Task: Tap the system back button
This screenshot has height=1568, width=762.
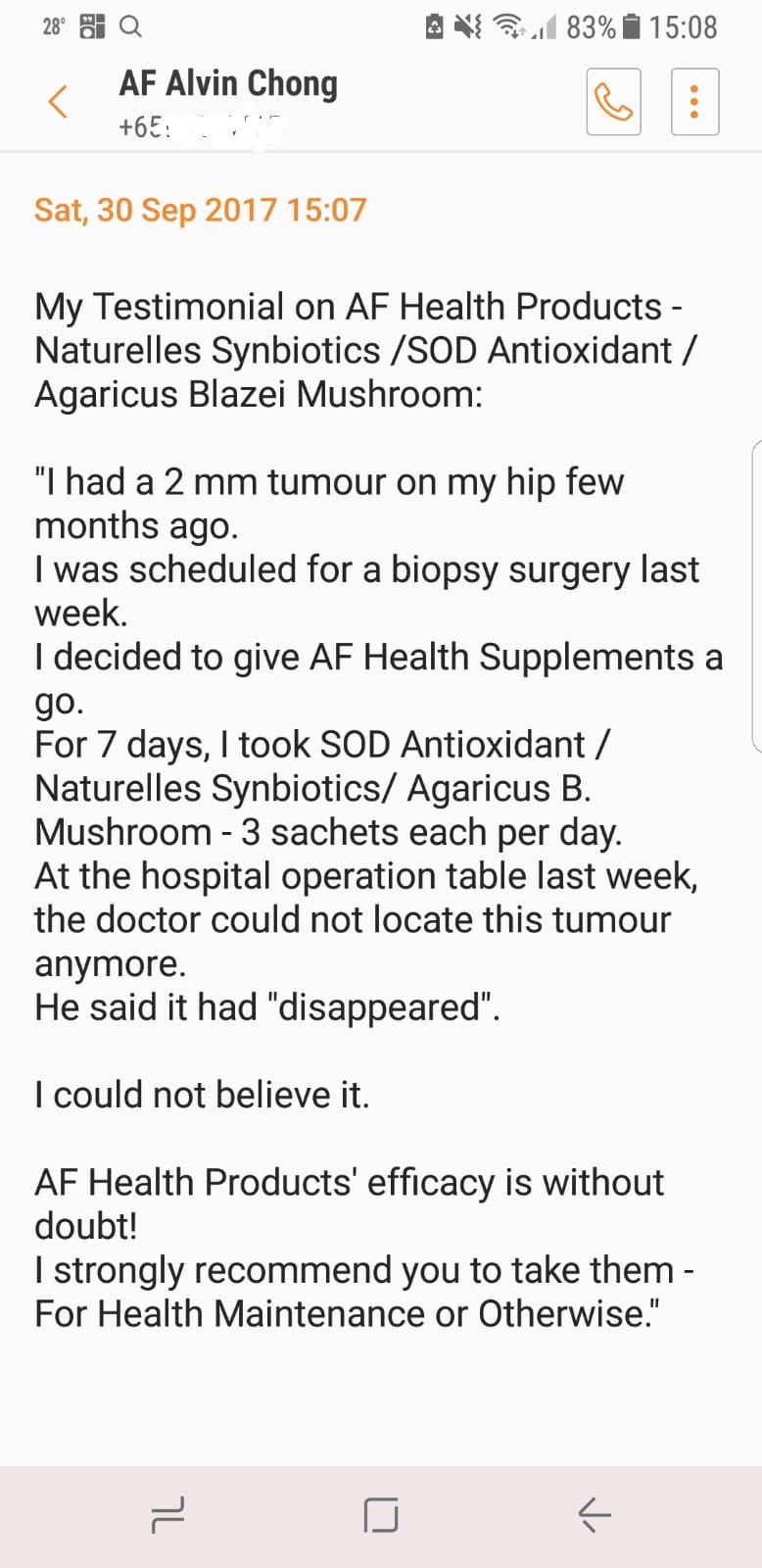Action: pyautogui.click(x=594, y=1515)
